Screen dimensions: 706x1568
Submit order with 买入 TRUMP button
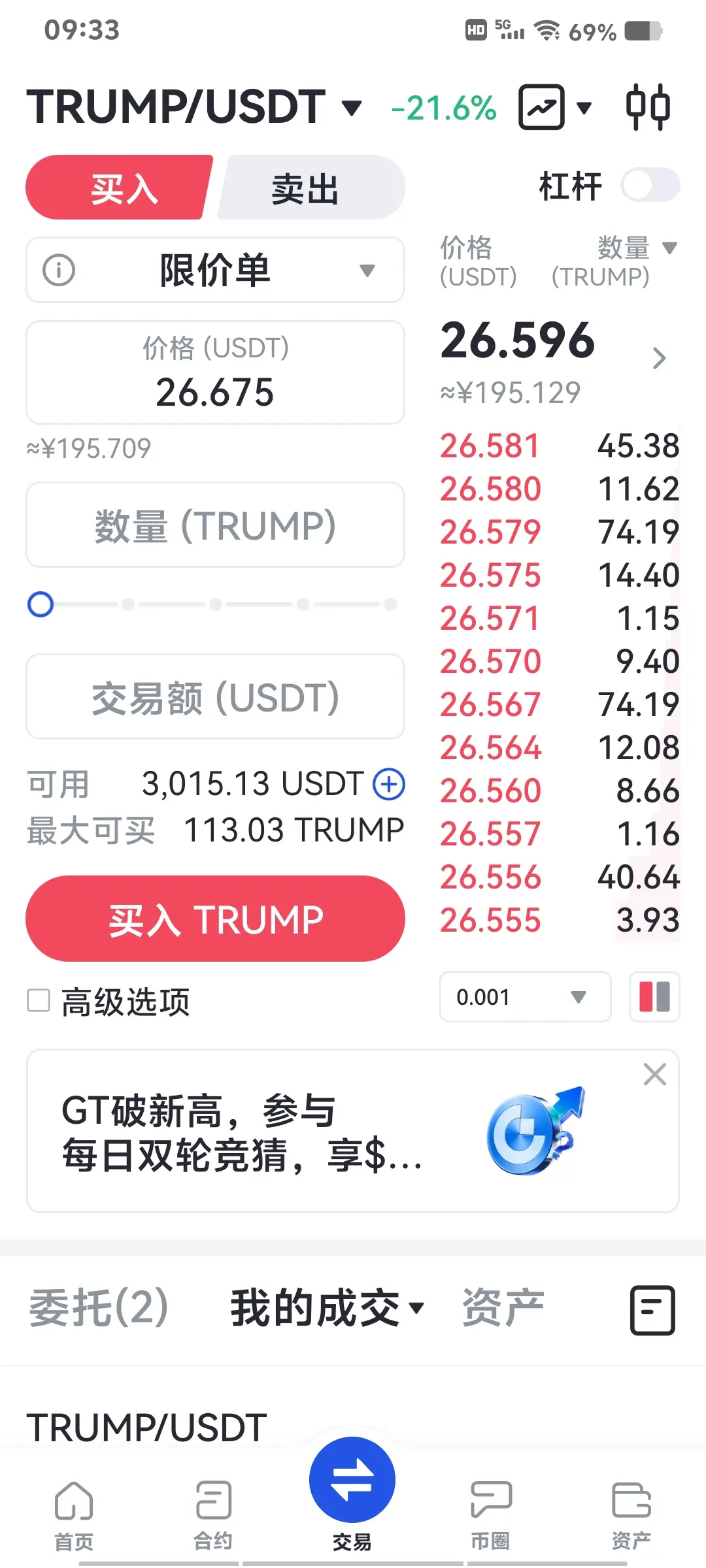(x=215, y=919)
